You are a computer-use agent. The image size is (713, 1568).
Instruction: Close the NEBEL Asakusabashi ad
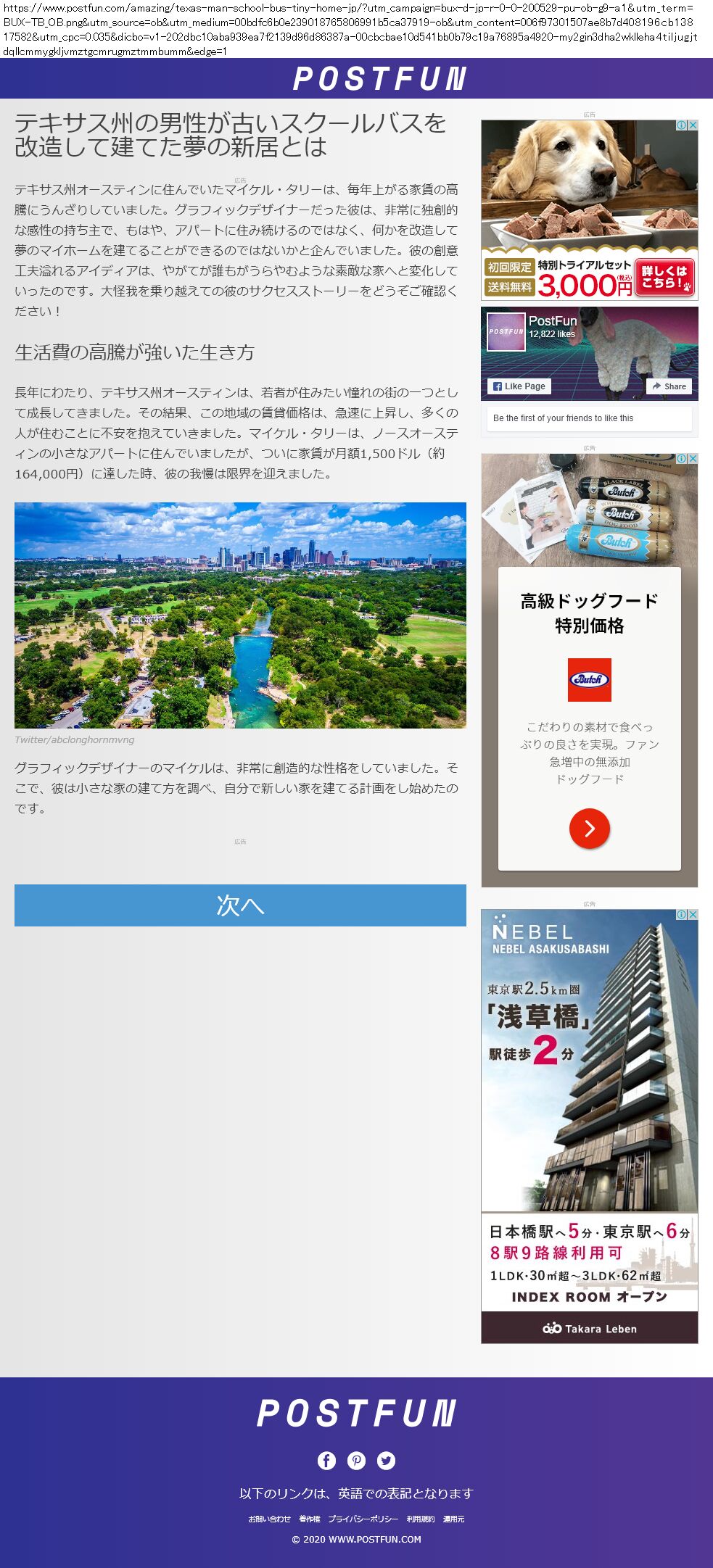coord(693,915)
